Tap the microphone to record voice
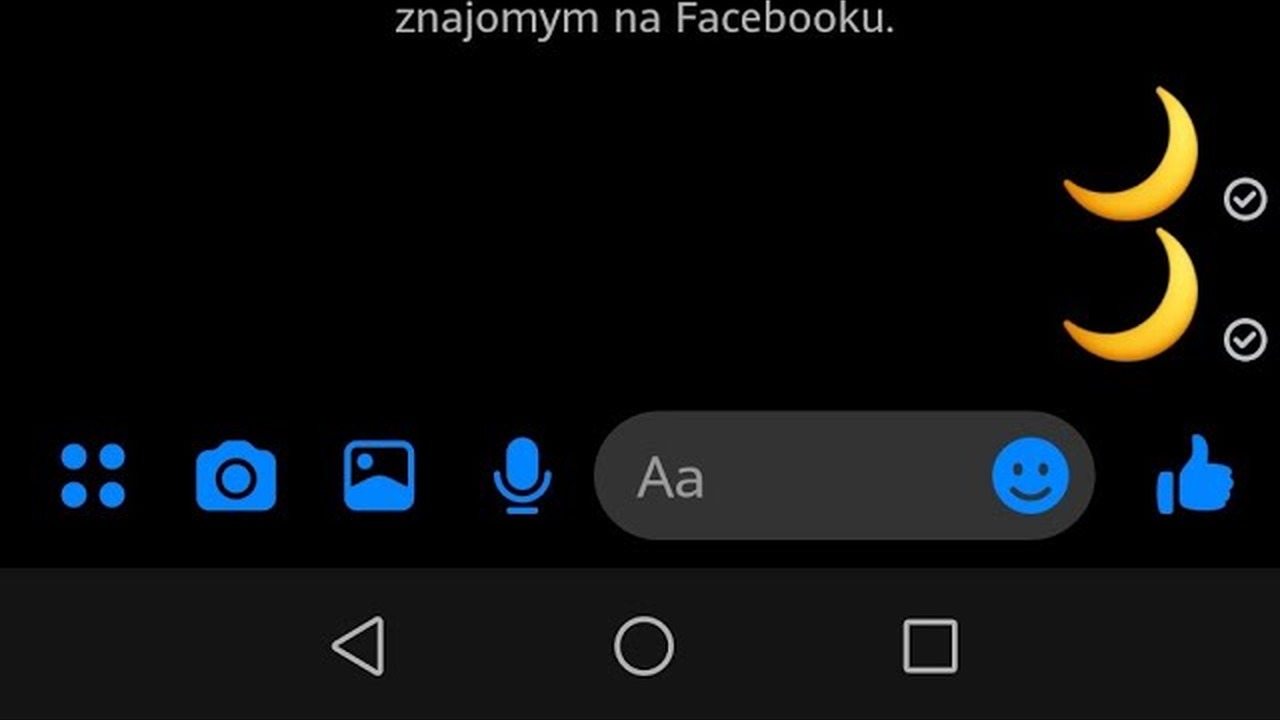 point(522,477)
